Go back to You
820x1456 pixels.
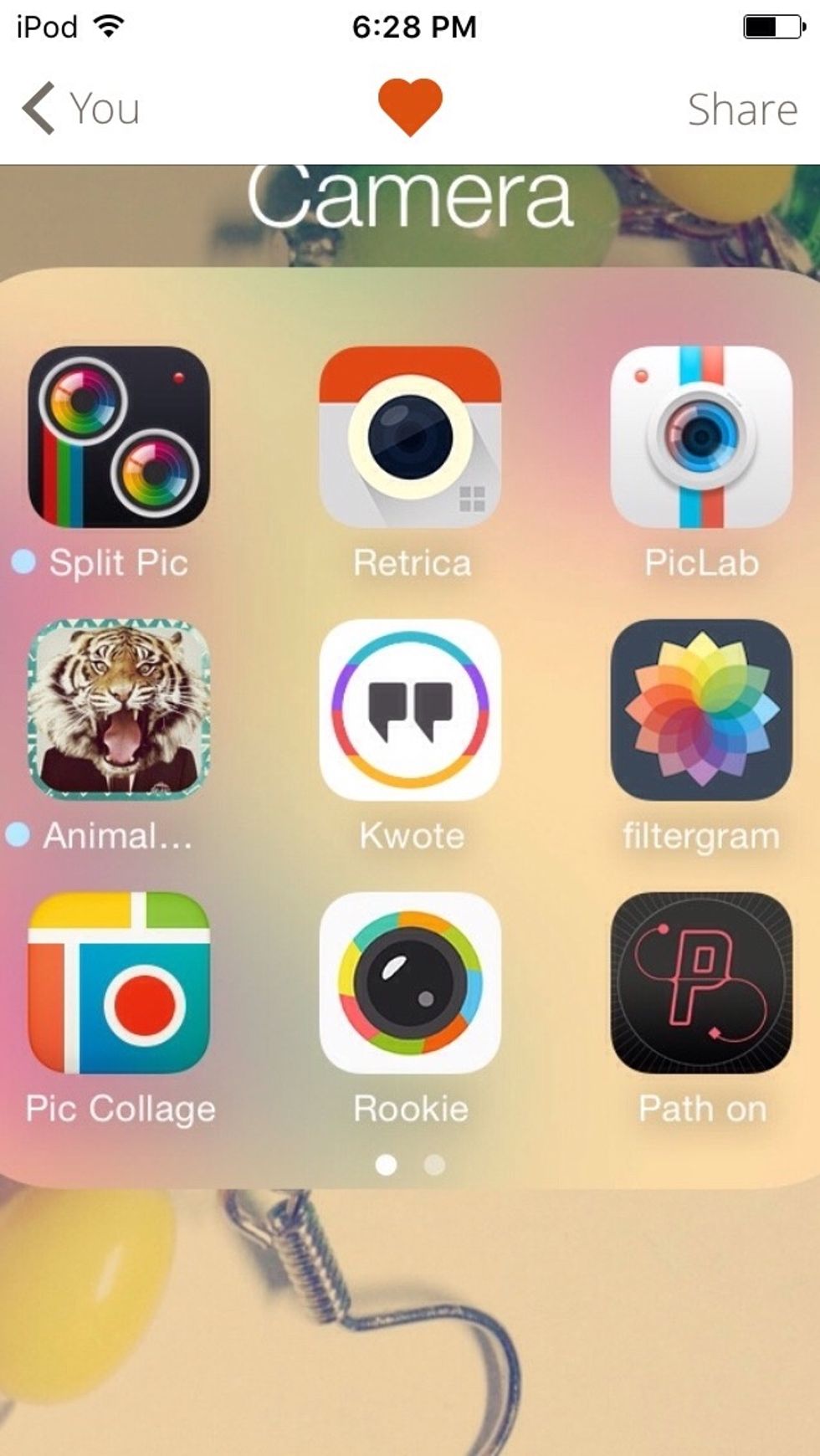click(81, 109)
